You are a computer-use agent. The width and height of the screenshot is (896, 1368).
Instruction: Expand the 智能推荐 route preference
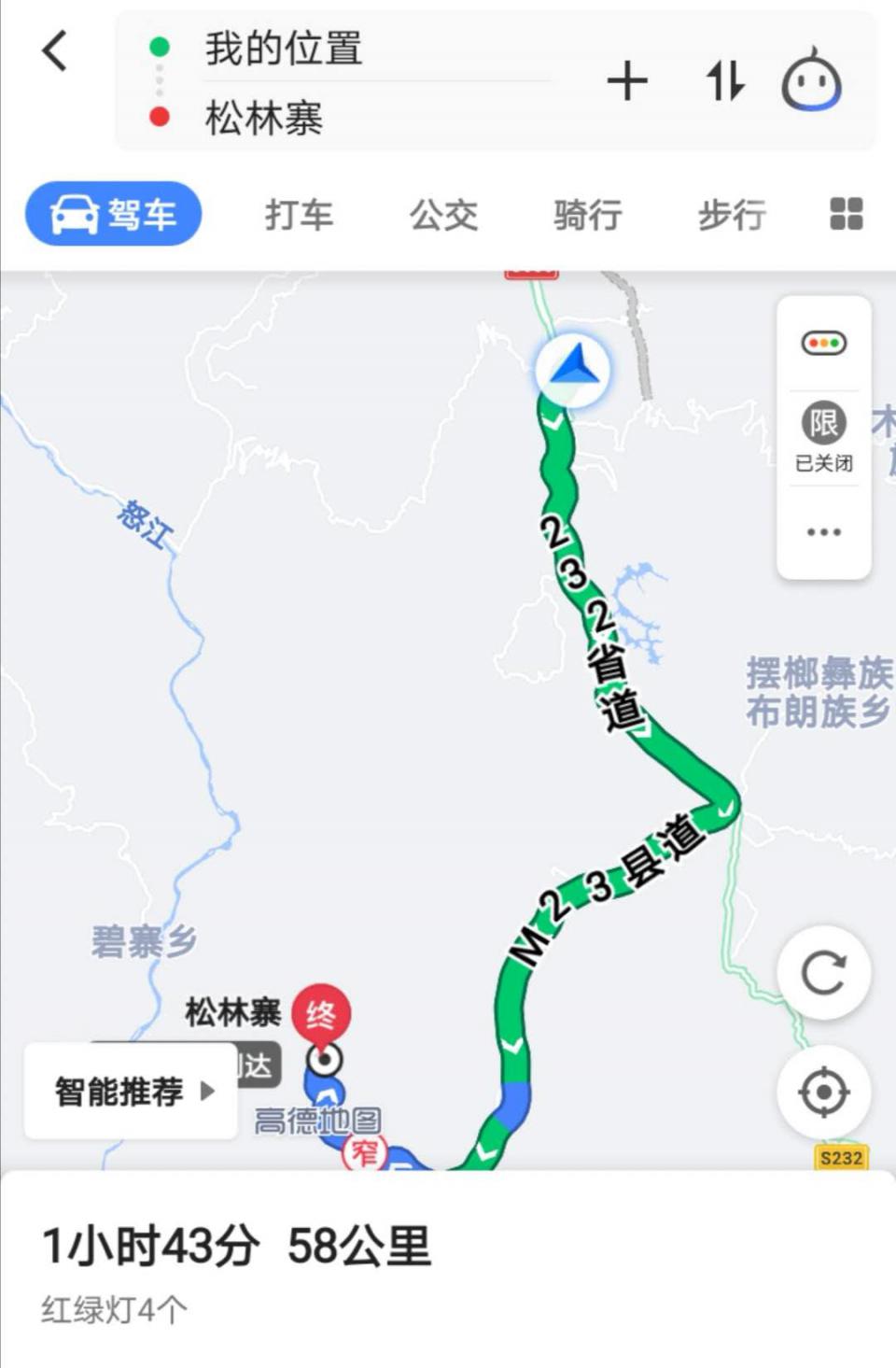132,1091
